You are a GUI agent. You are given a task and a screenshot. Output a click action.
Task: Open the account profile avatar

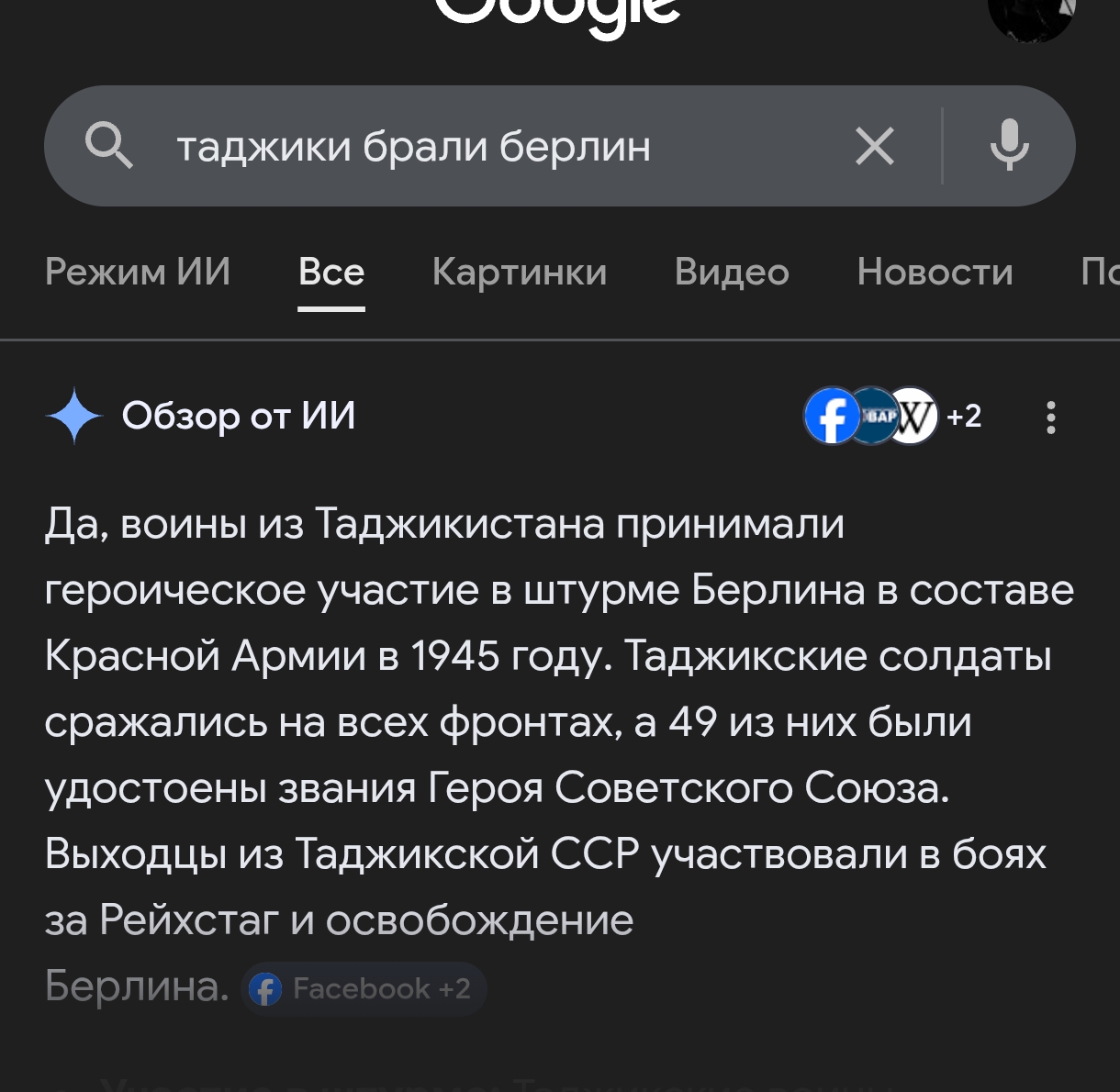[1030, 17]
